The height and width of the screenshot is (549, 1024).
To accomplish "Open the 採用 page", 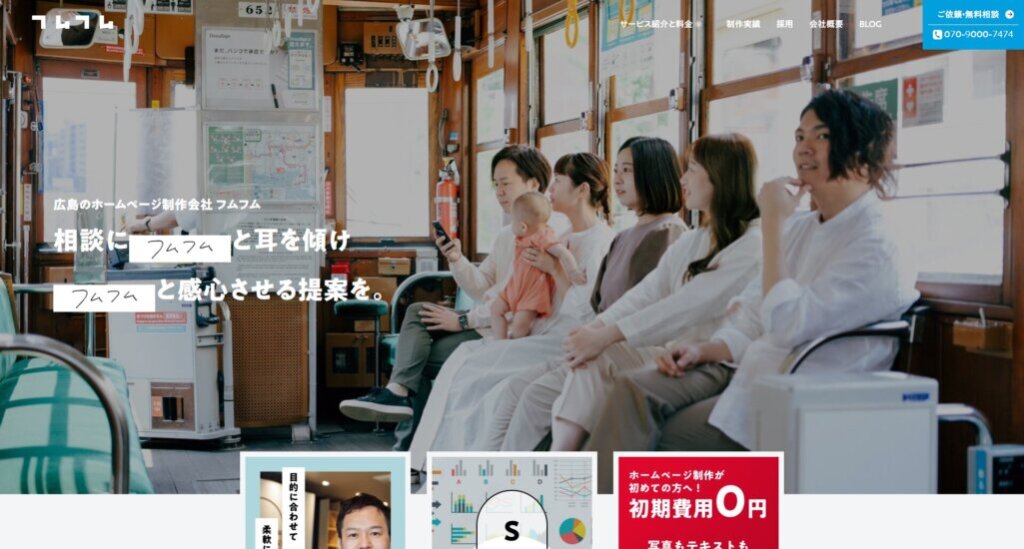I will point(785,24).
